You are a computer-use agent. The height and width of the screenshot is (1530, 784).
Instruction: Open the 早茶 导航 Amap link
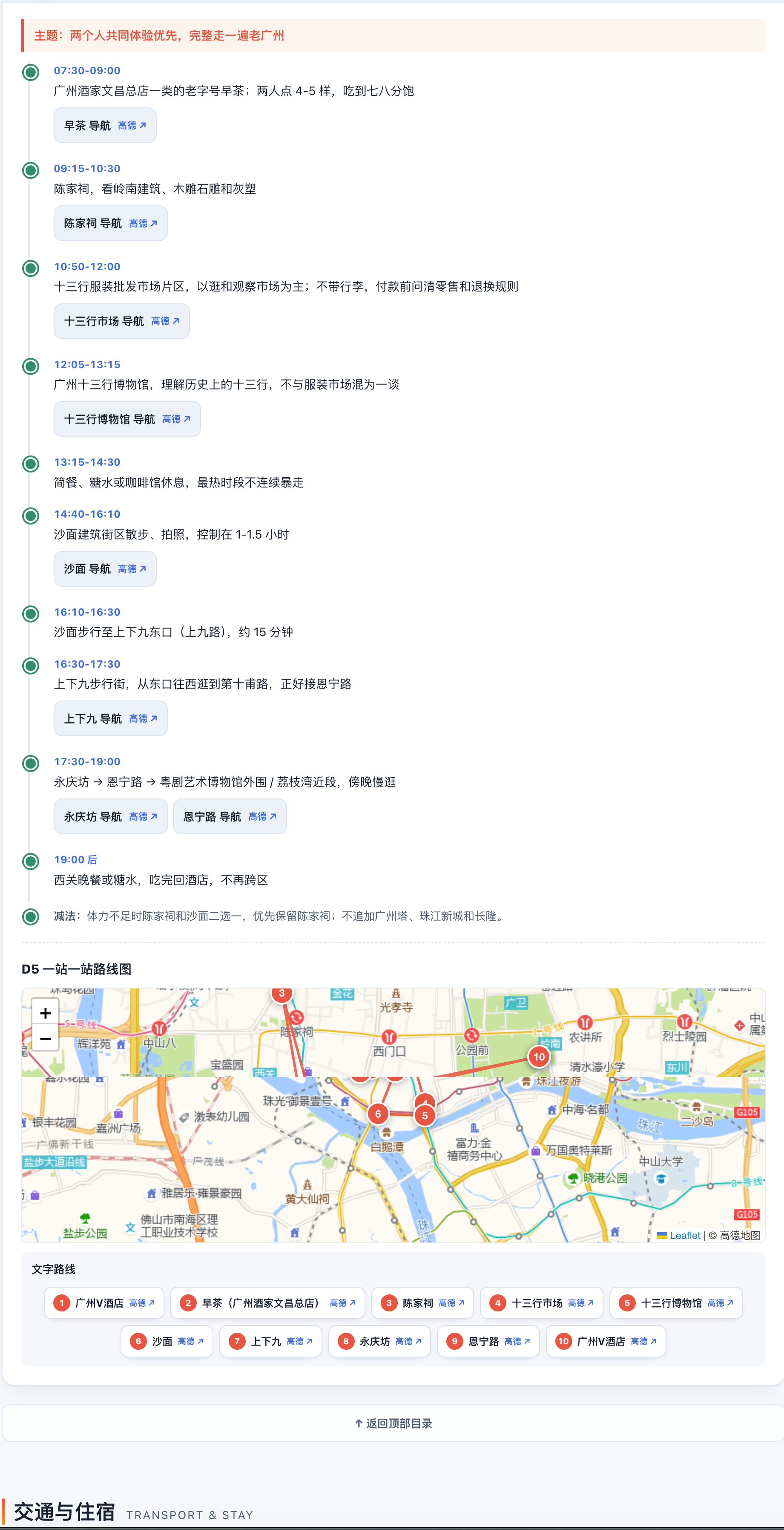[x=105, y=125]
